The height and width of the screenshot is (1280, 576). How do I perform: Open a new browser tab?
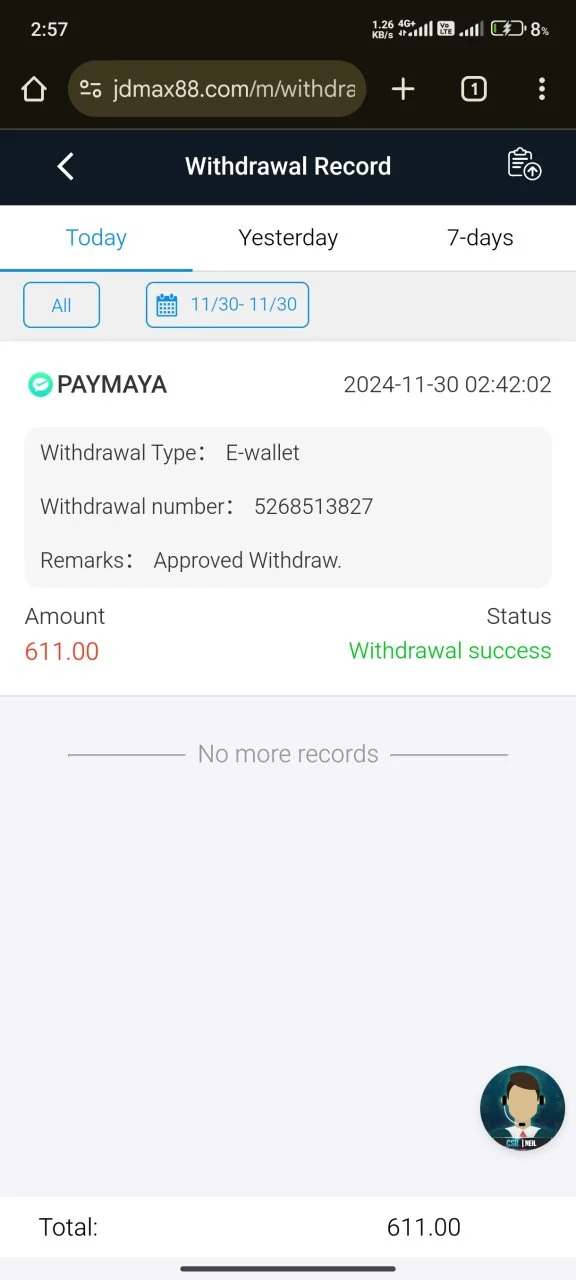point(403,90)
